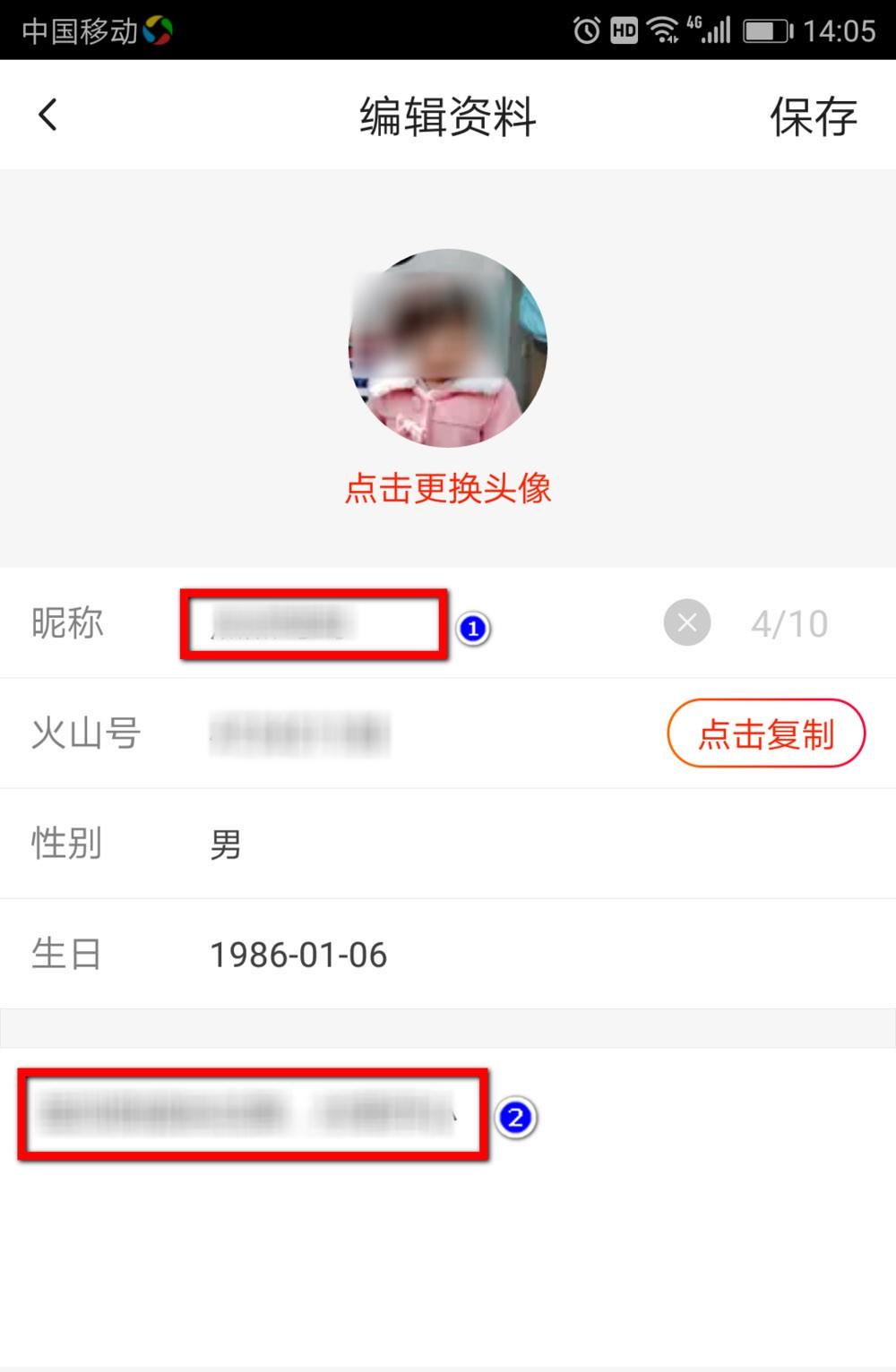Tap 保存 to save the profile

click(811, 115)
